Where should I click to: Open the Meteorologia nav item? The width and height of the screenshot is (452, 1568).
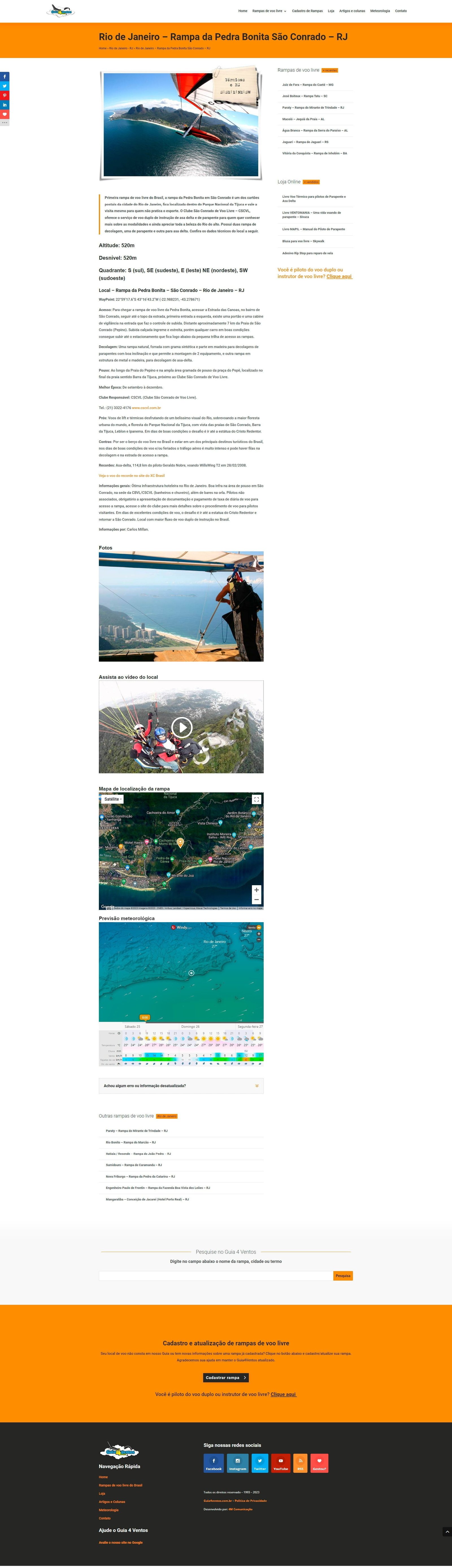[380, 11]
